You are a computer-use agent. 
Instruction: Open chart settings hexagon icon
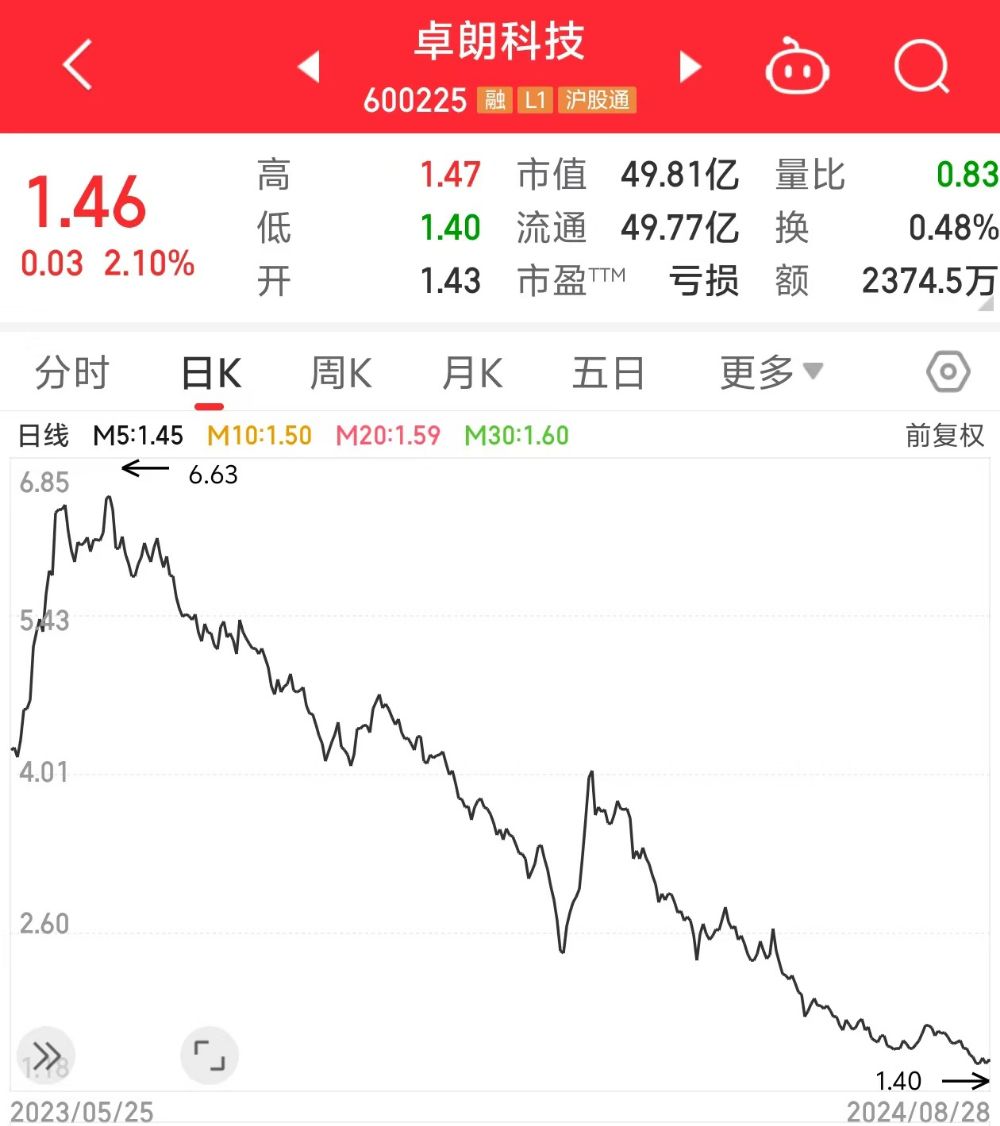pos(947,374)
